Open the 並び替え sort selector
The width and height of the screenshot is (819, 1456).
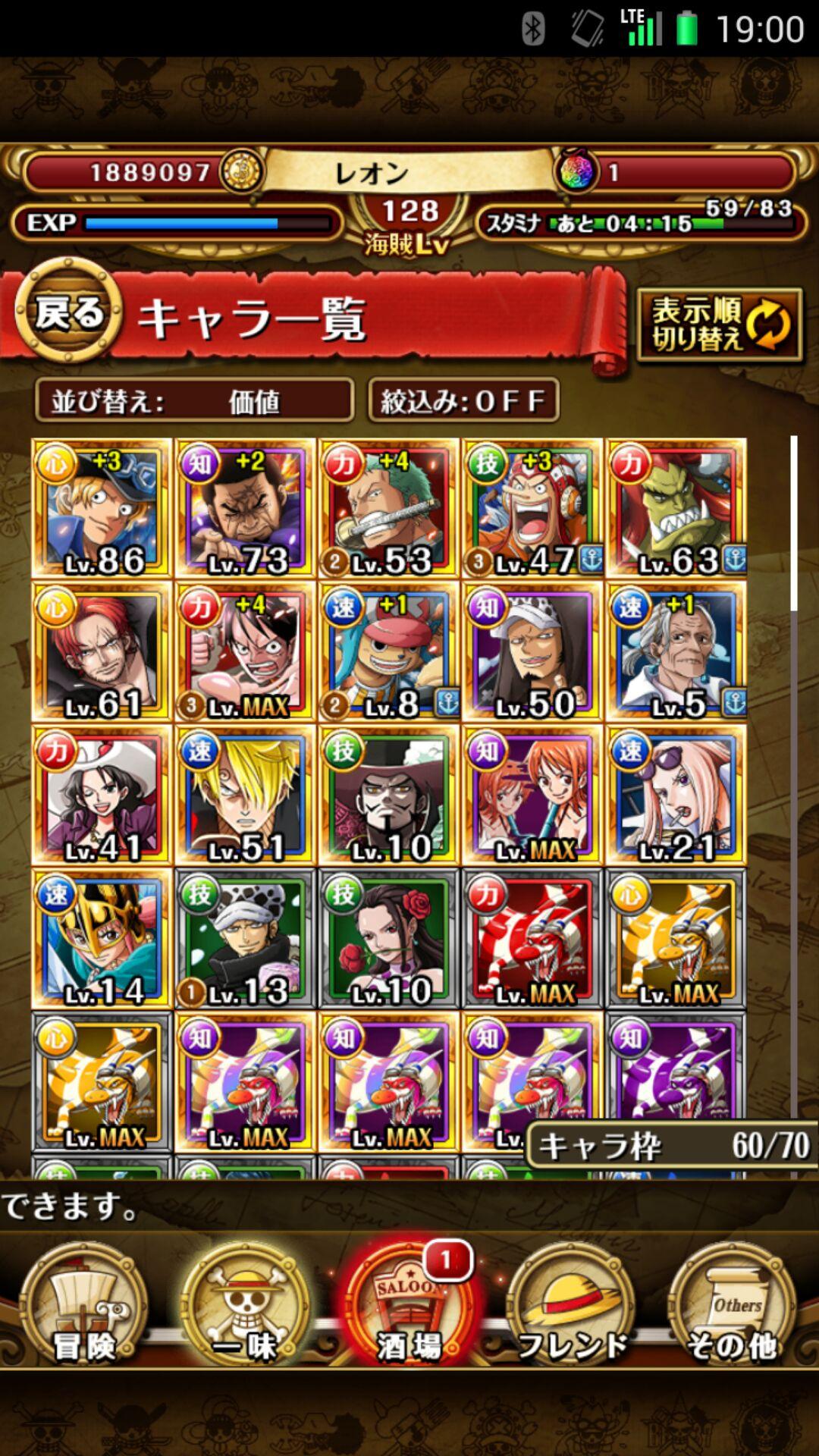pos(194,400)
